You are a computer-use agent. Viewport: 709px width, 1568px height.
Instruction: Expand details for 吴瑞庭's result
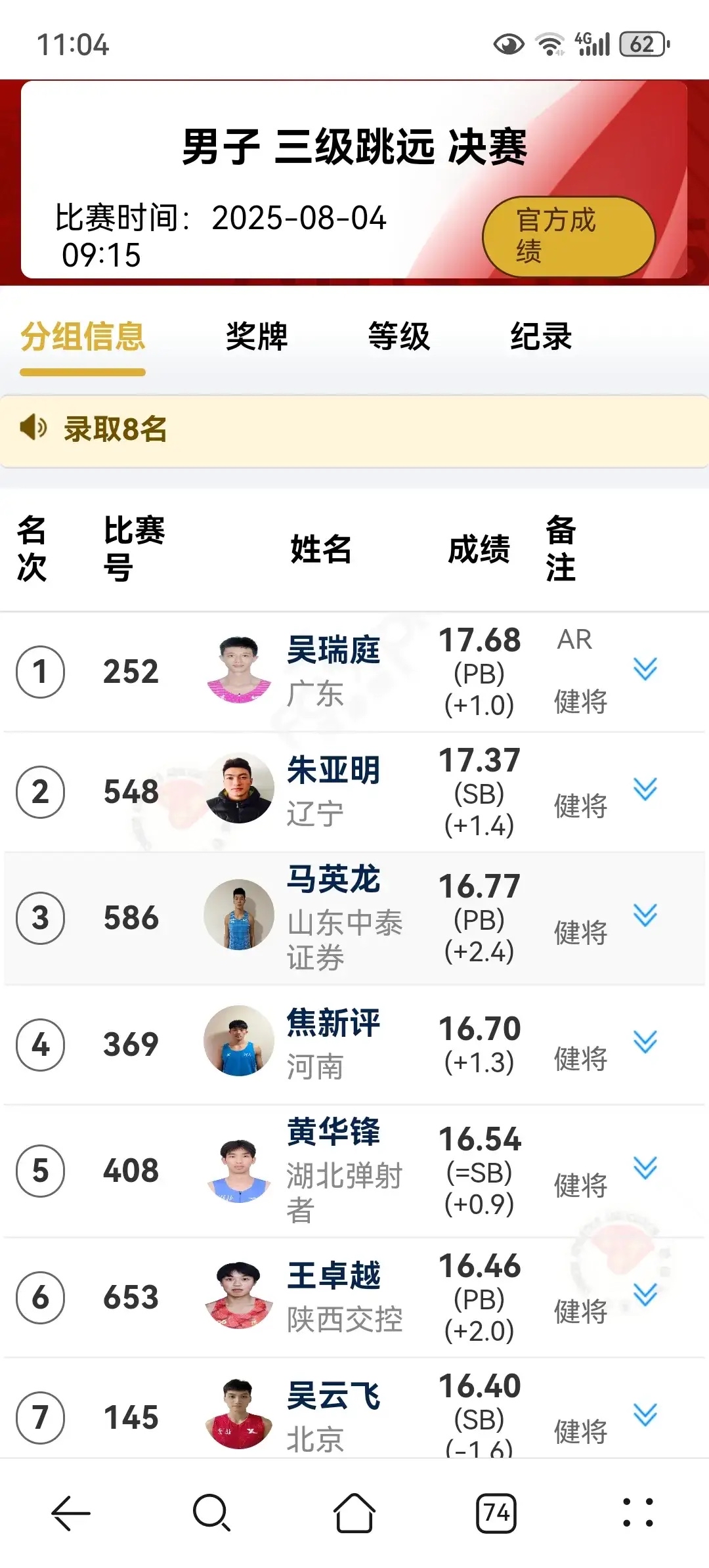645,669
